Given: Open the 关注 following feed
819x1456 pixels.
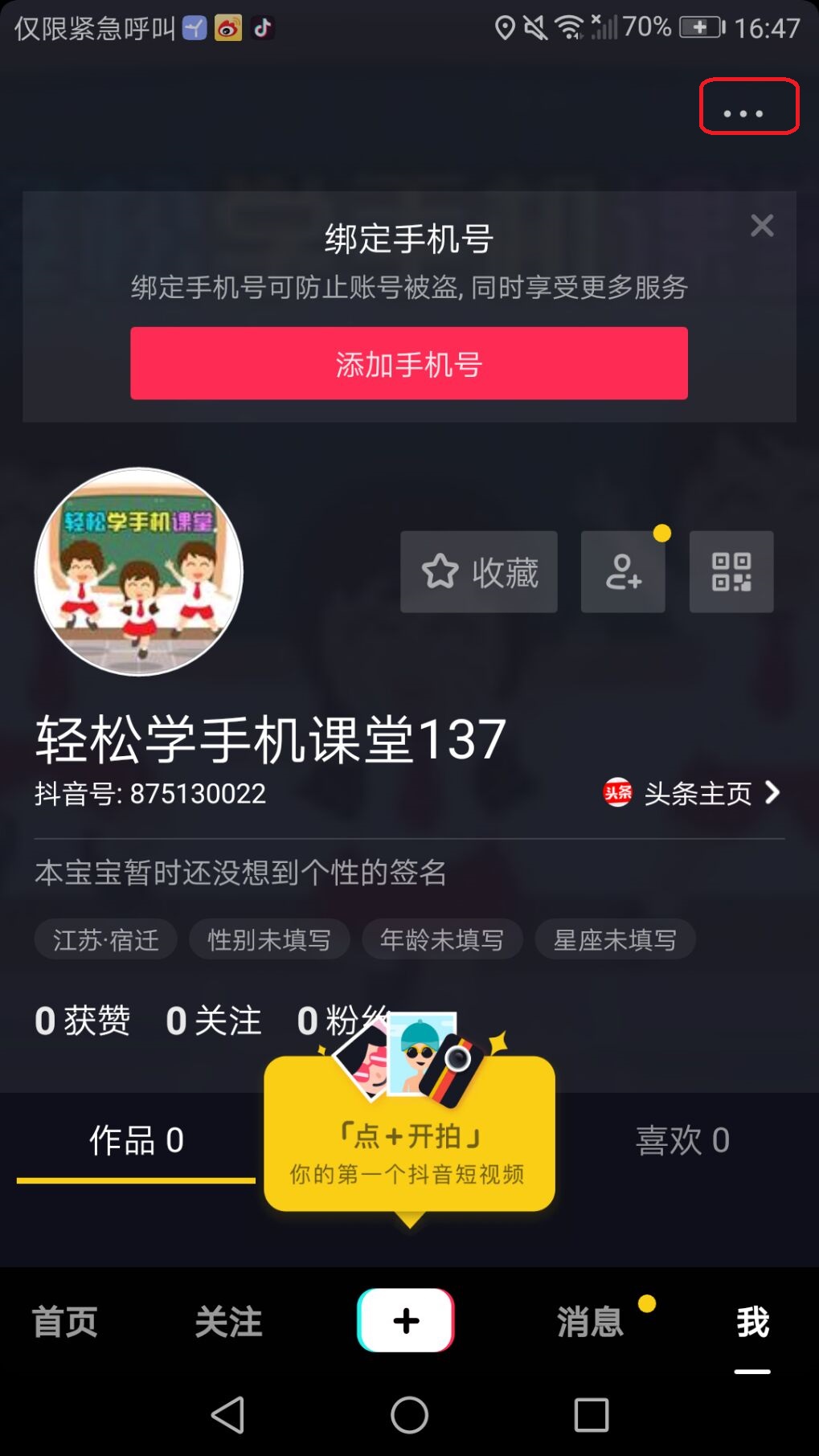Looking at the screenshot, I should (x=229, y=1322).
